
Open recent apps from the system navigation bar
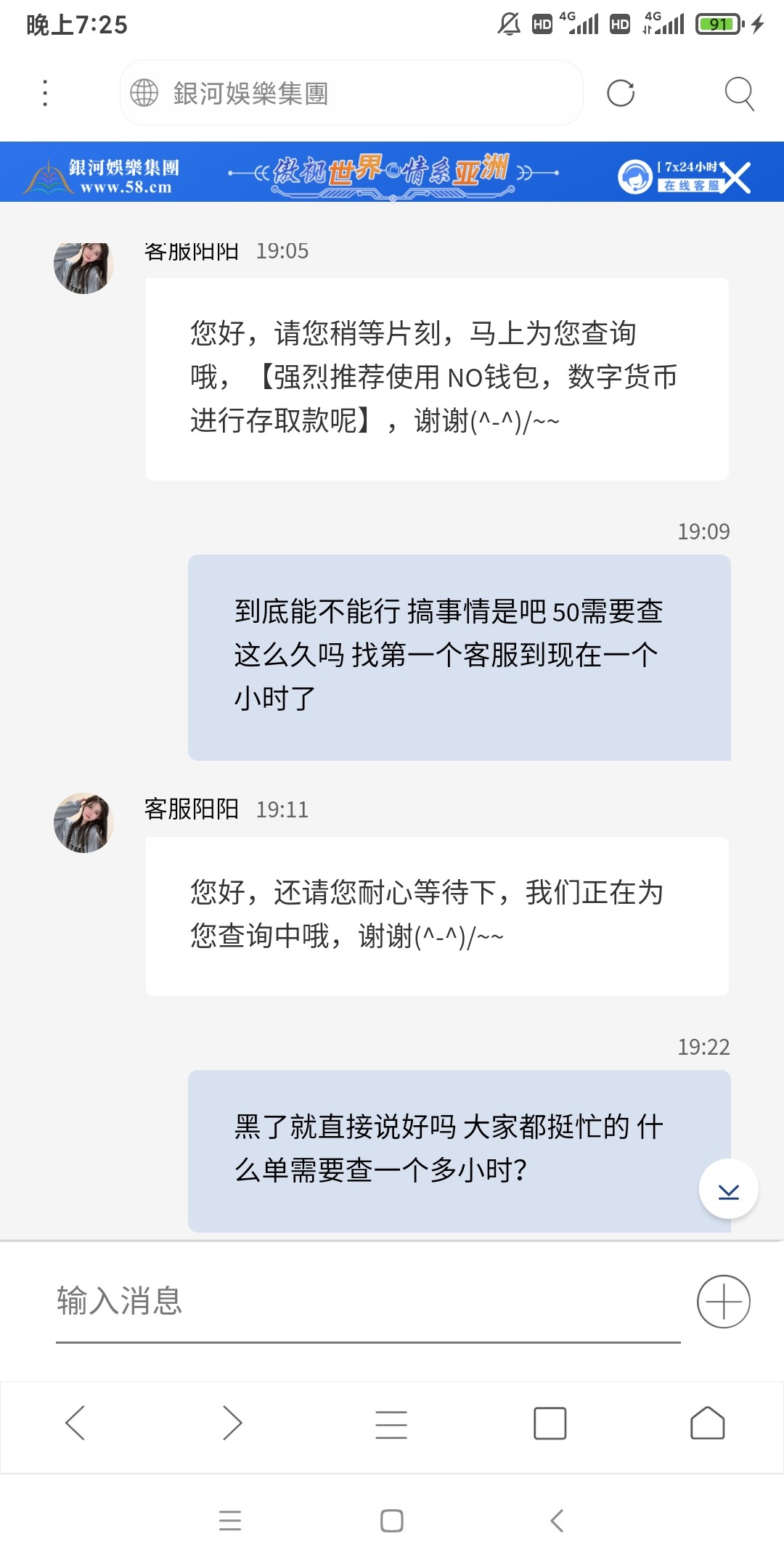(229, 1522)
